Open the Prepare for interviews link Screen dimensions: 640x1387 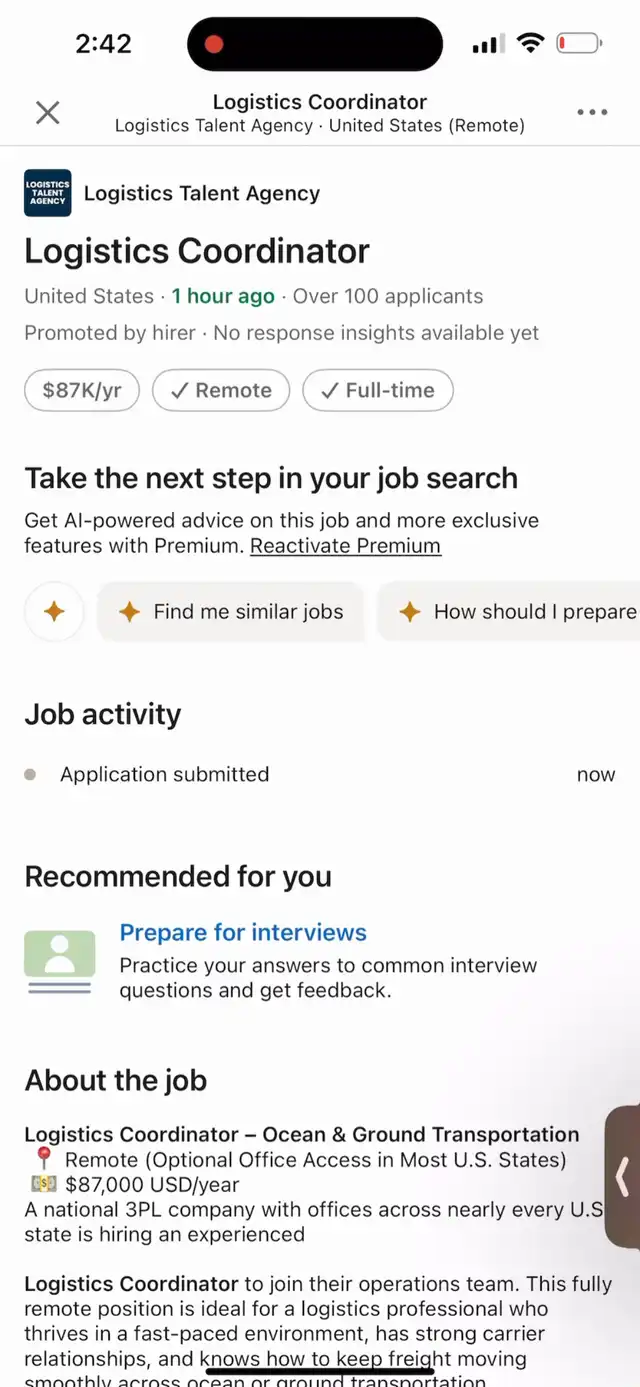[x=243, y=933]
